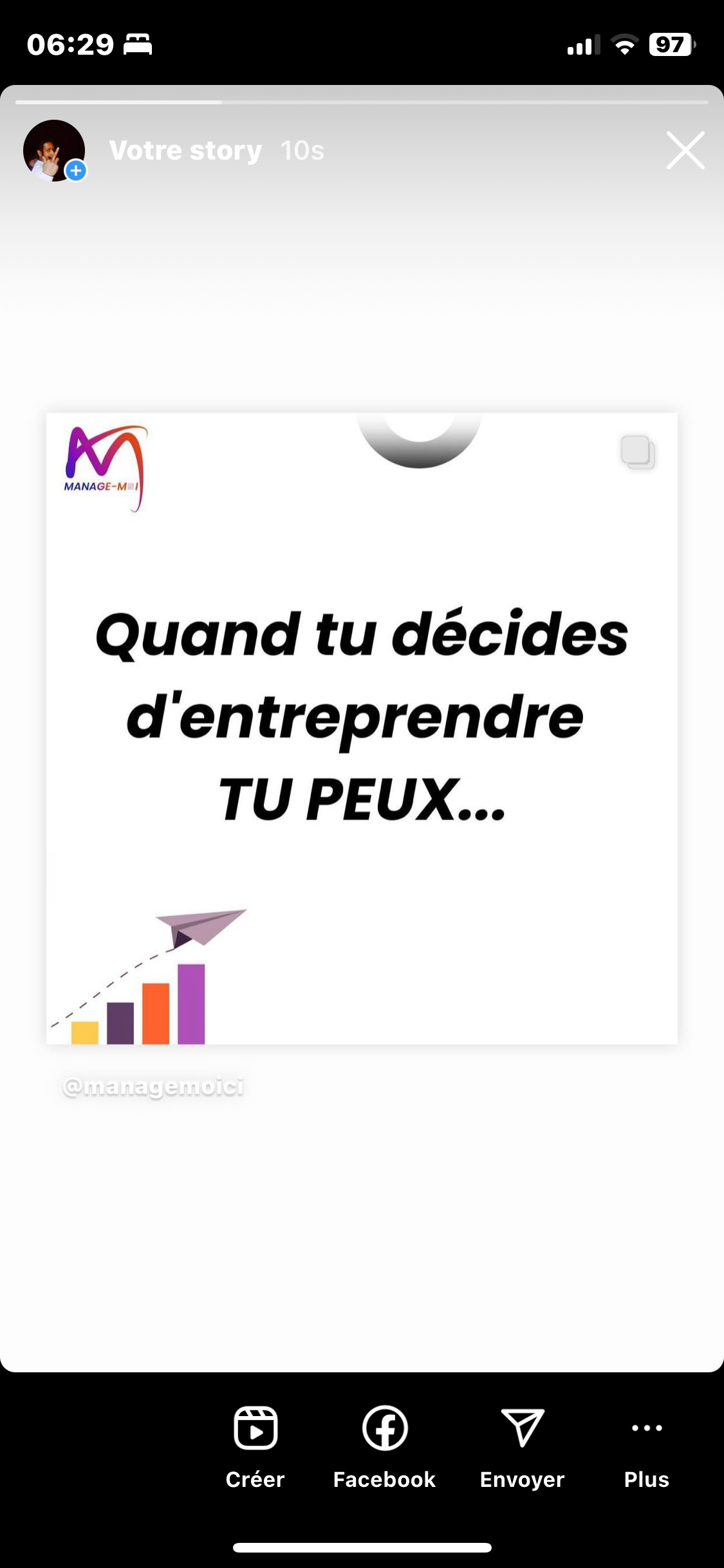Open the shared Manage-Moi post

[x=362, y=728]
